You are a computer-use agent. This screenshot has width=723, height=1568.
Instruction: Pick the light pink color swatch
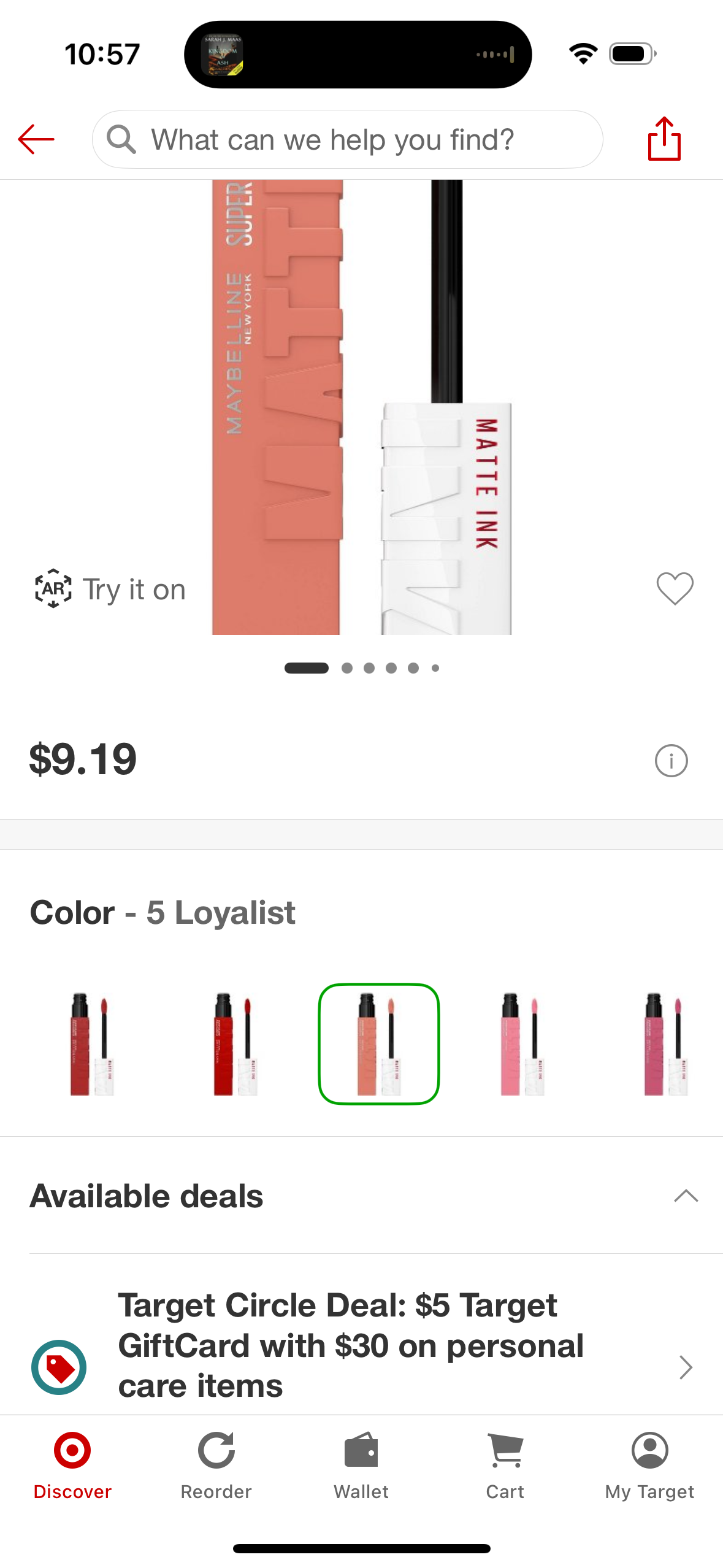point(522,1043)
